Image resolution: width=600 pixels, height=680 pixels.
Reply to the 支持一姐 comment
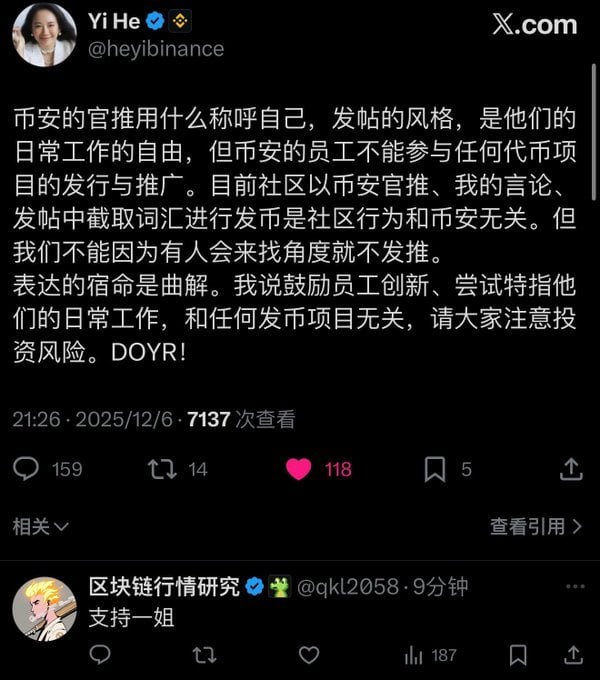coord(100,655)
